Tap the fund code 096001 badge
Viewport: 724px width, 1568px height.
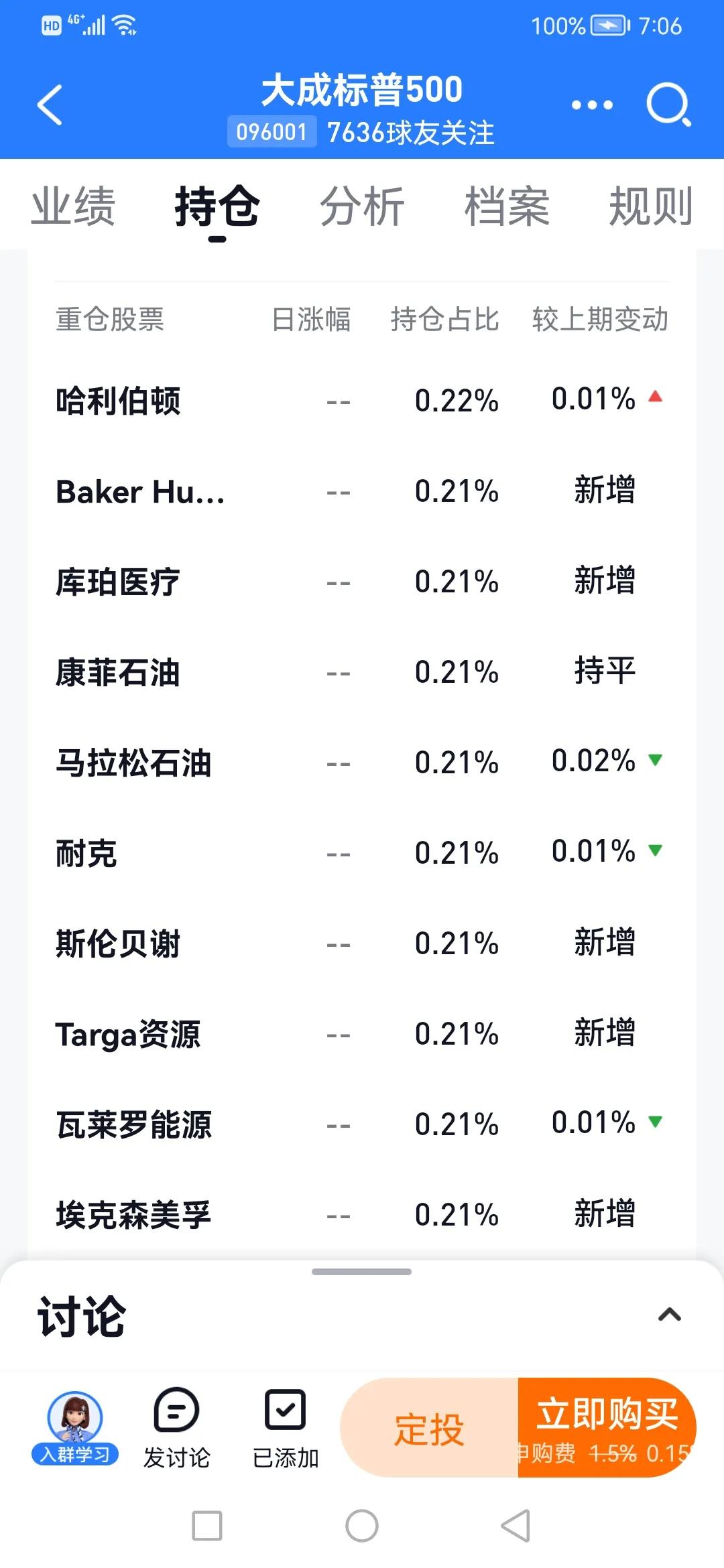coord(271,131)
